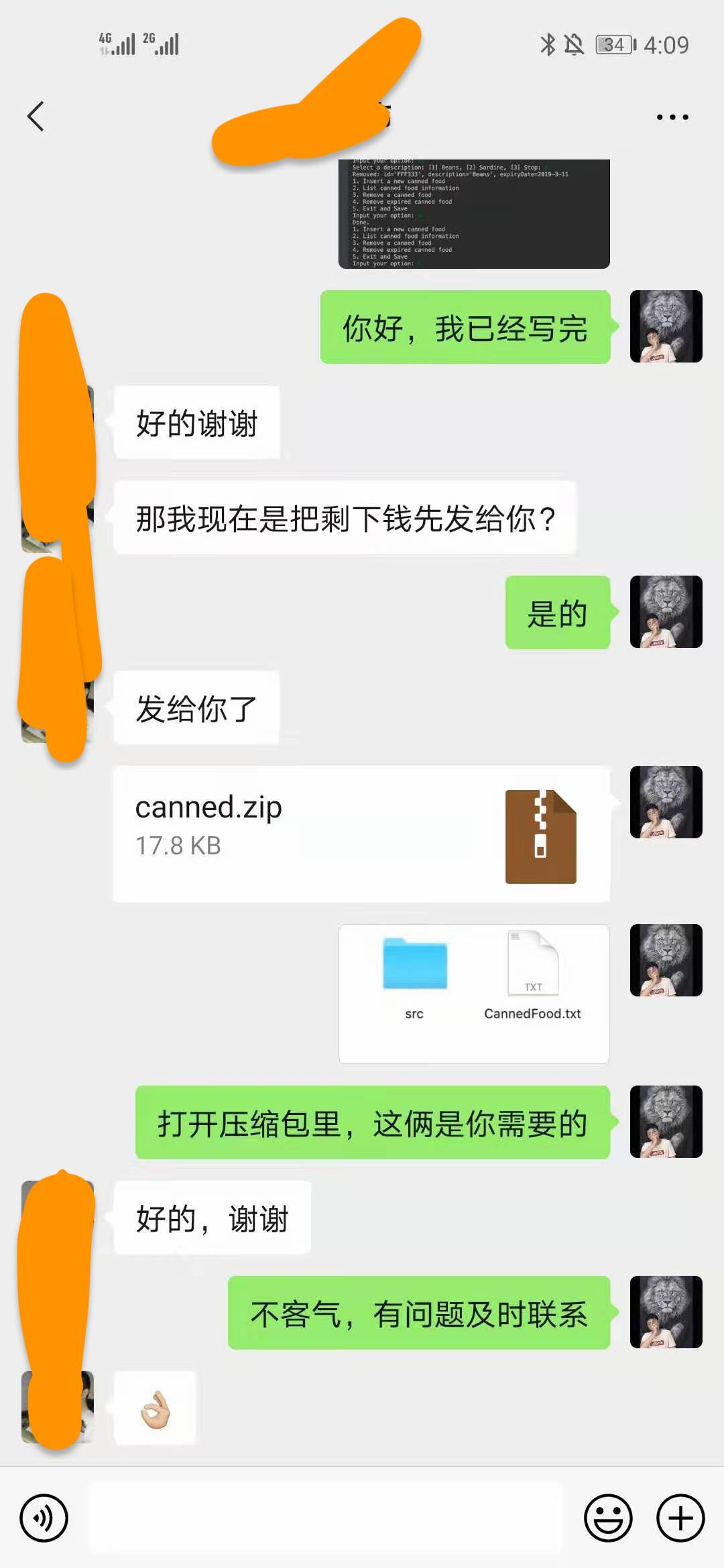Open the canned.zip file attachment
The width and height of the screenshot is (724, 1568).
[x=361, y=834]
